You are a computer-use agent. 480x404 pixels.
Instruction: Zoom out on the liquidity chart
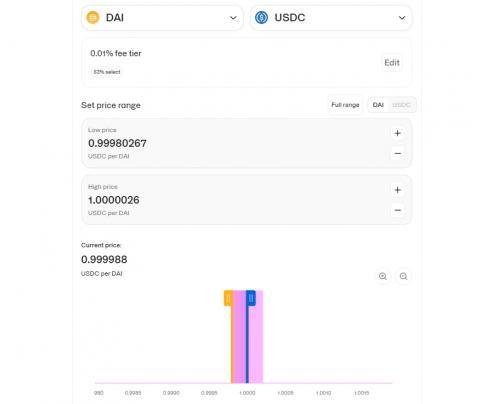pyautogui.click(x=403, y=276)
